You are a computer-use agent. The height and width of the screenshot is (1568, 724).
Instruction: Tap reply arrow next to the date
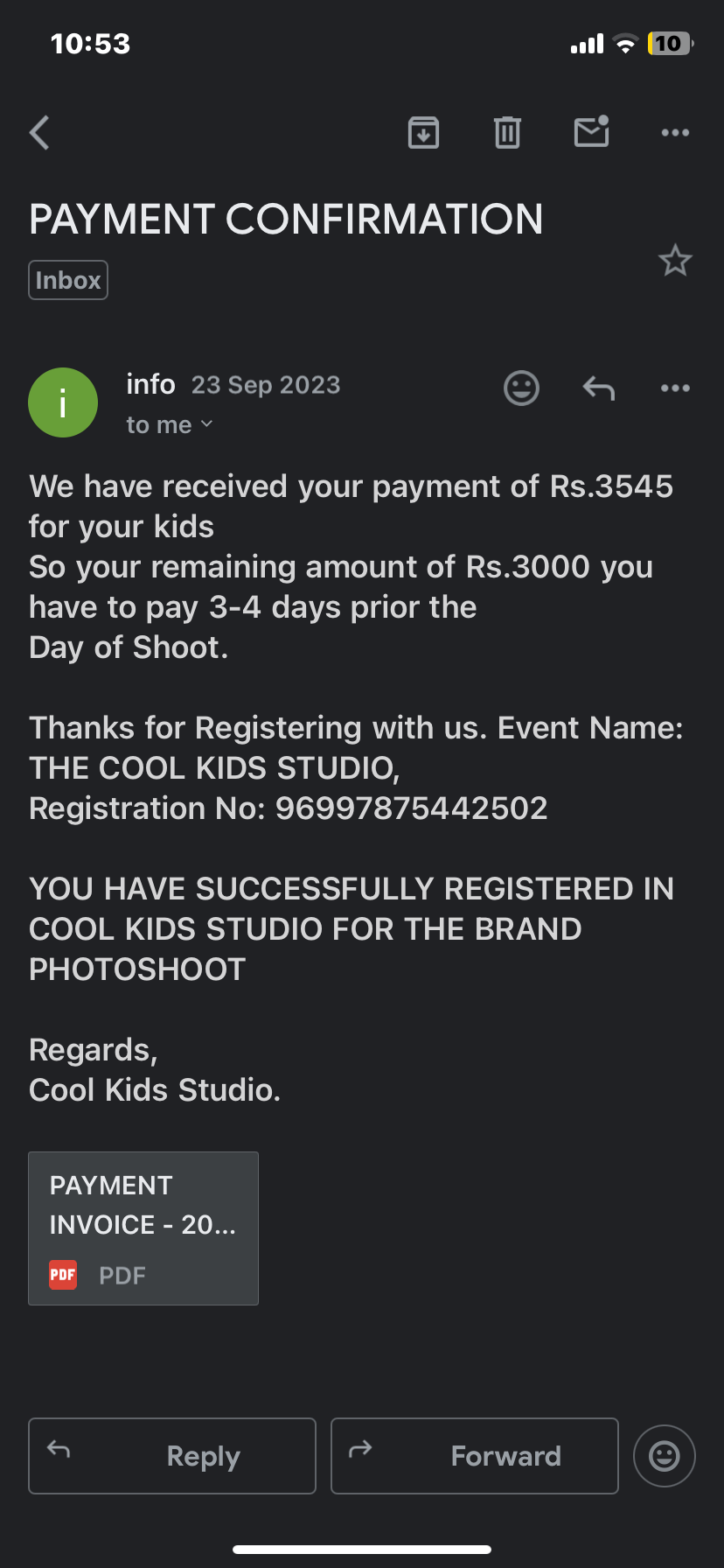[599, 388]
